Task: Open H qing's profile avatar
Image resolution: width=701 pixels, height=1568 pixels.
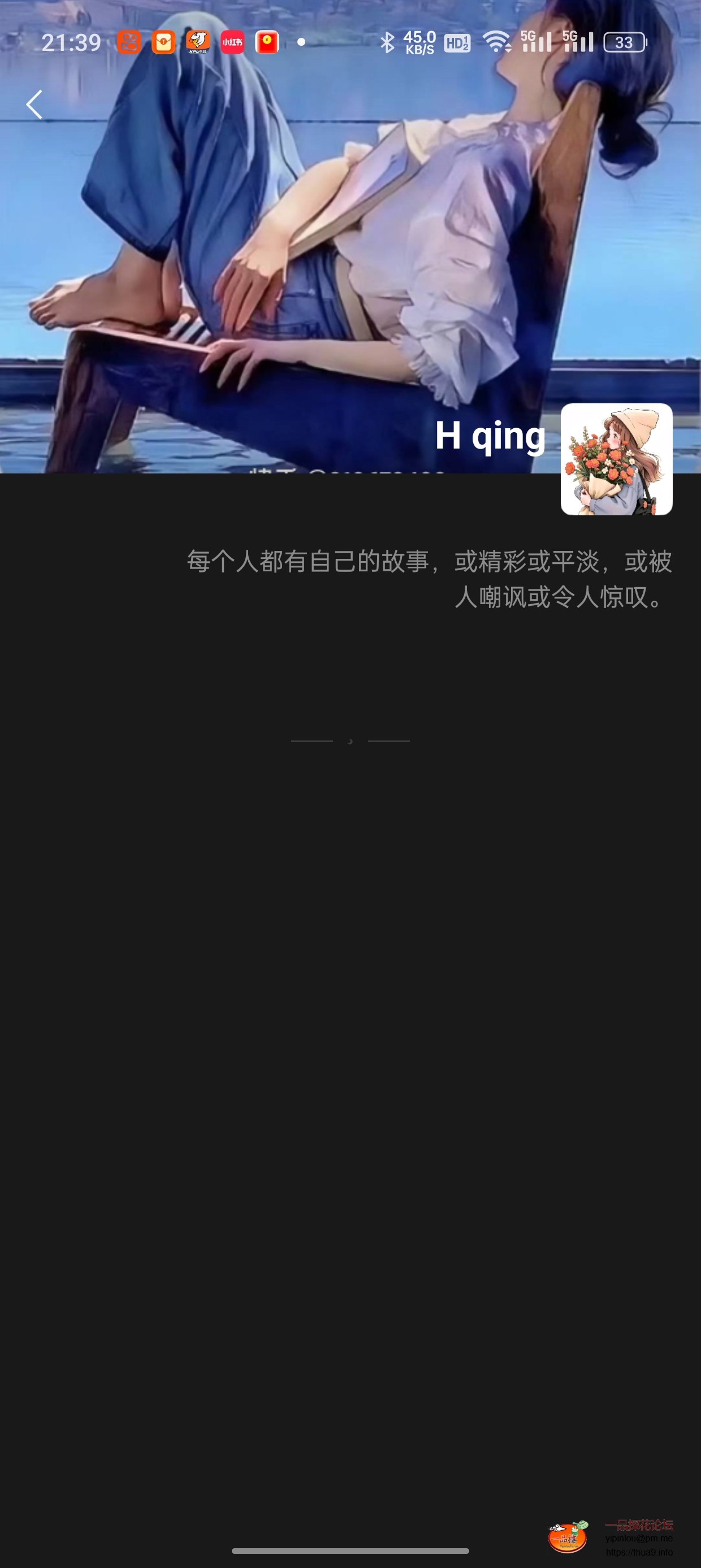Action: pos(616,459)
